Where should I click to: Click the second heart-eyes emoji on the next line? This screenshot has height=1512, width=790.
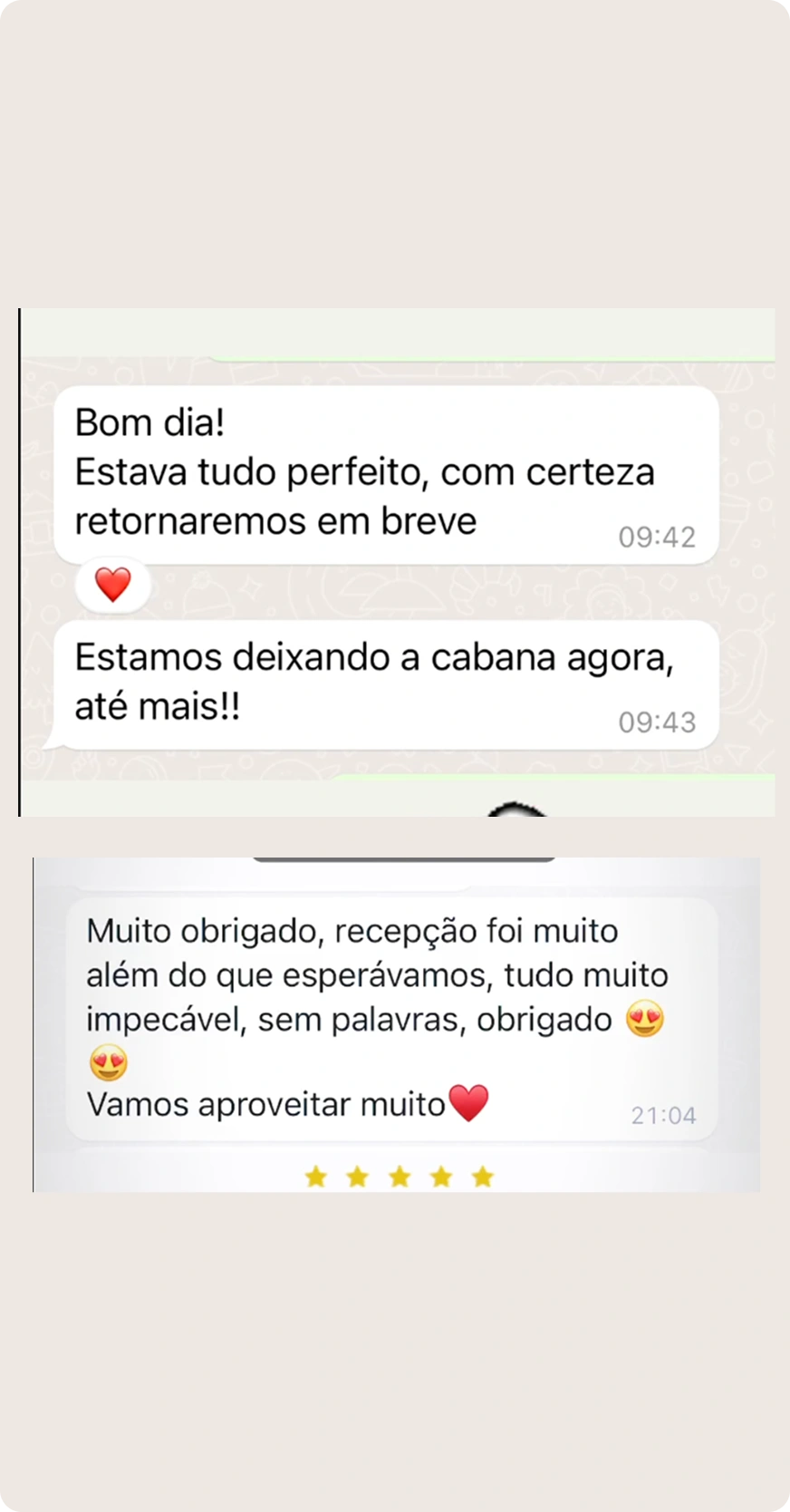click(x=107, y=1061)
